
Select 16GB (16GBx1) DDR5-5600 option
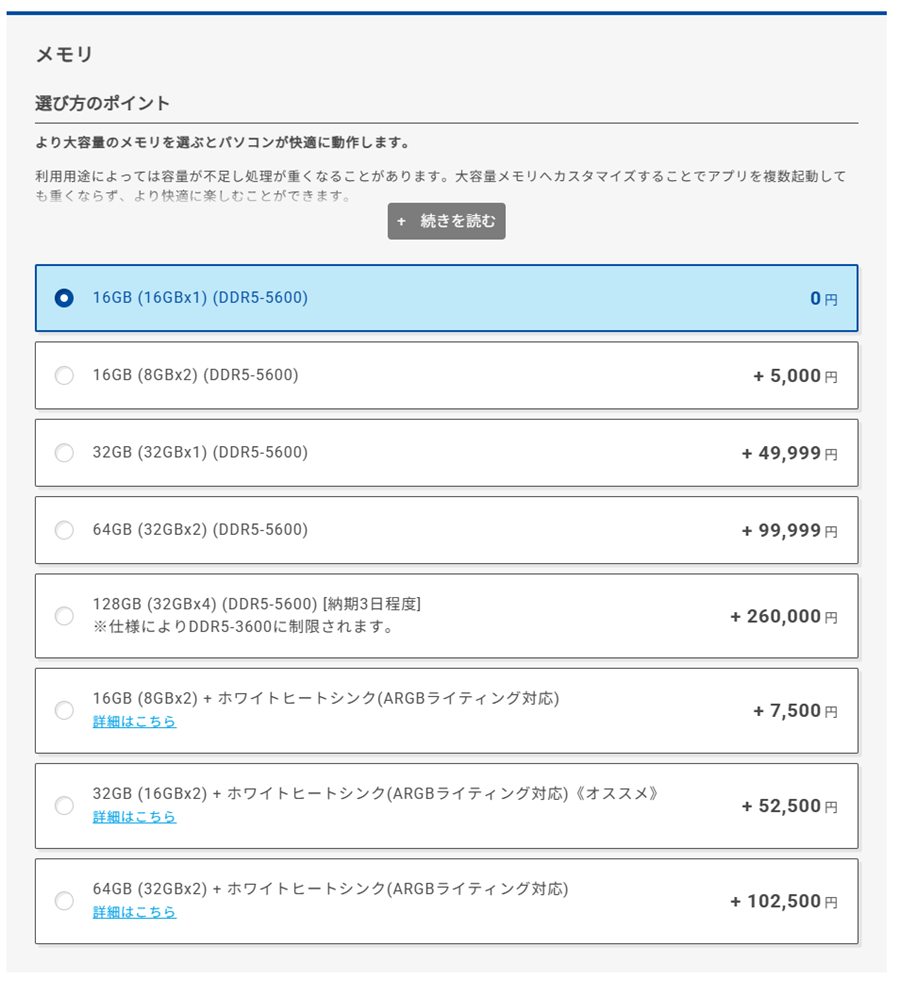64,298
